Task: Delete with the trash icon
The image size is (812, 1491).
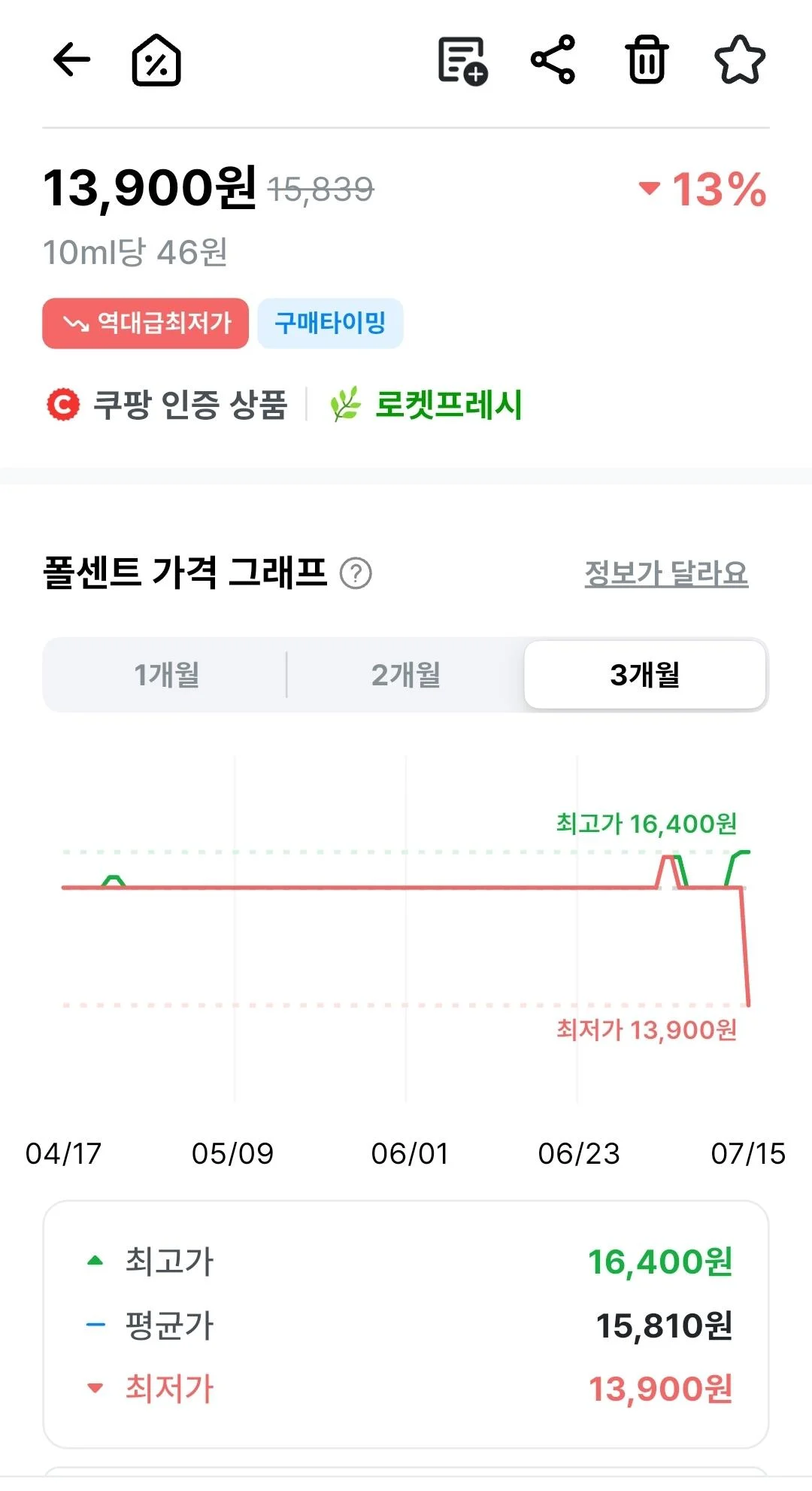Action: pyautogui.click(x=647, y=59)
